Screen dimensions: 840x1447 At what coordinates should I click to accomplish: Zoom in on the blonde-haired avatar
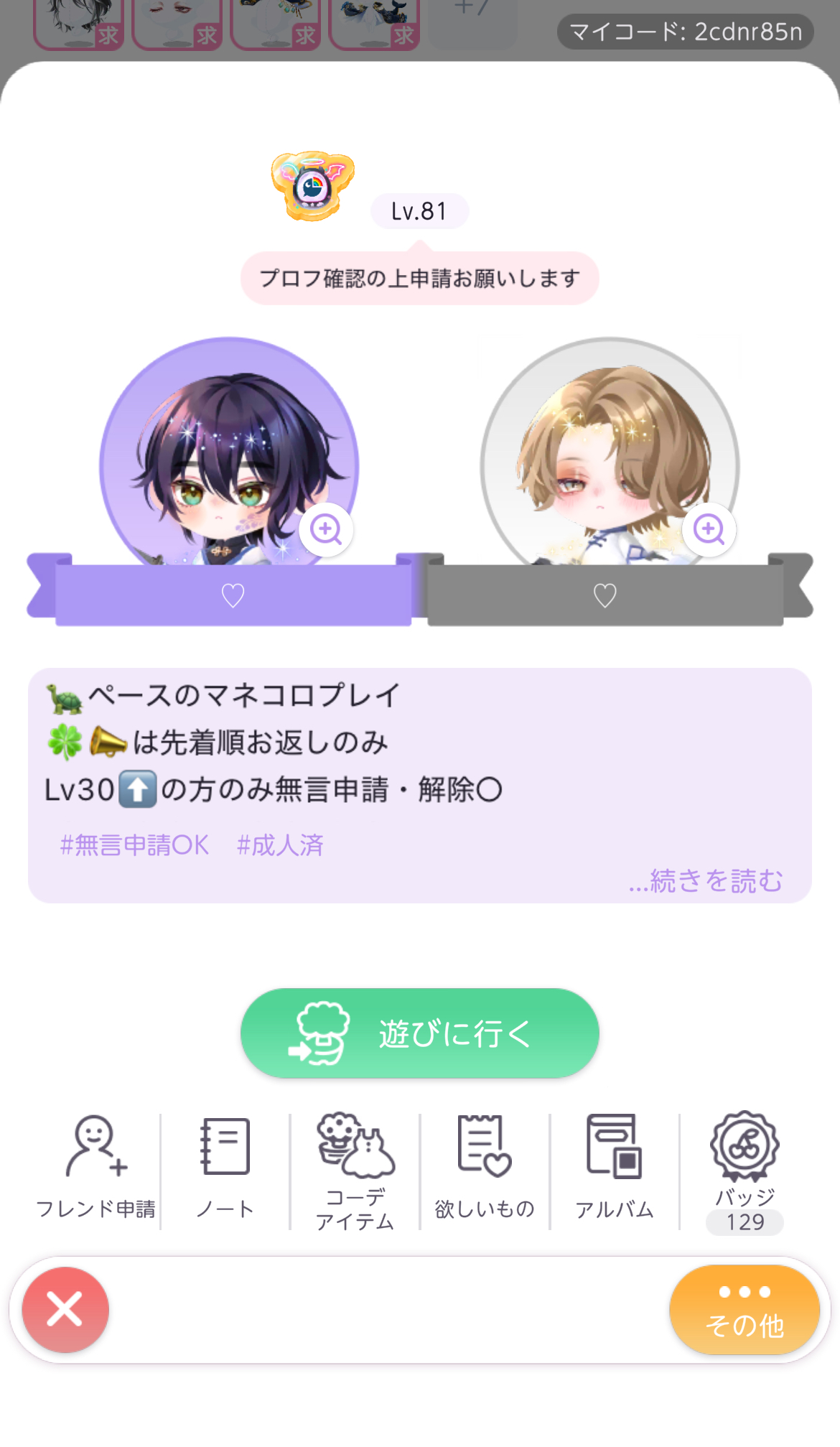[x=709, y=530]
